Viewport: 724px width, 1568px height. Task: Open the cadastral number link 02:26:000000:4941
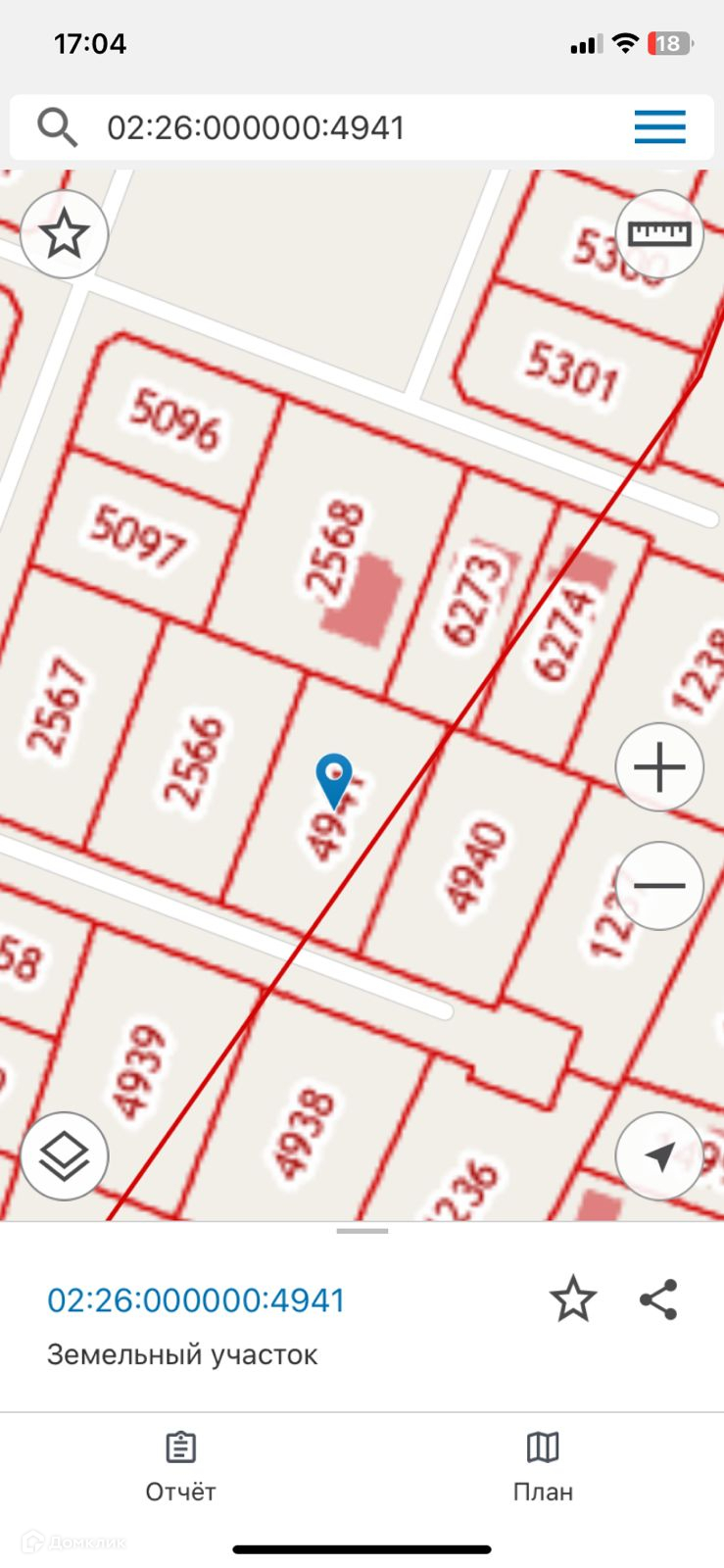pos(196,1300)
